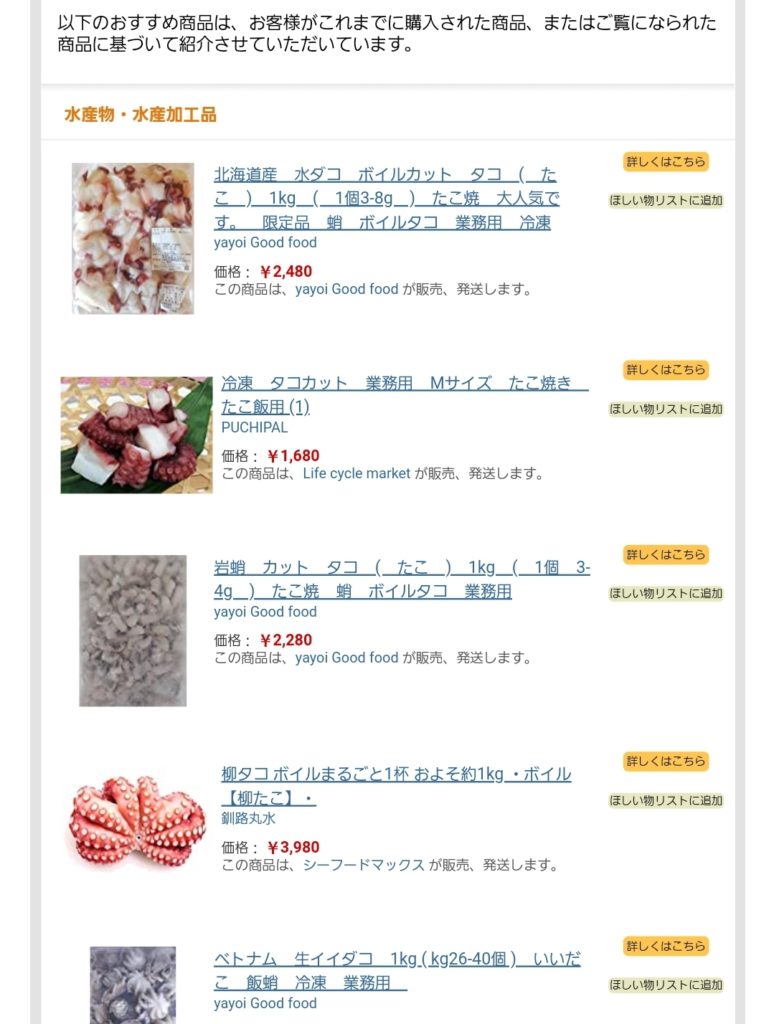Open the 北海道産 水ダコ ボイルカット product link
Image resolution: width=774 pixels, height=1024 pixels.
[x=386, y=198]
